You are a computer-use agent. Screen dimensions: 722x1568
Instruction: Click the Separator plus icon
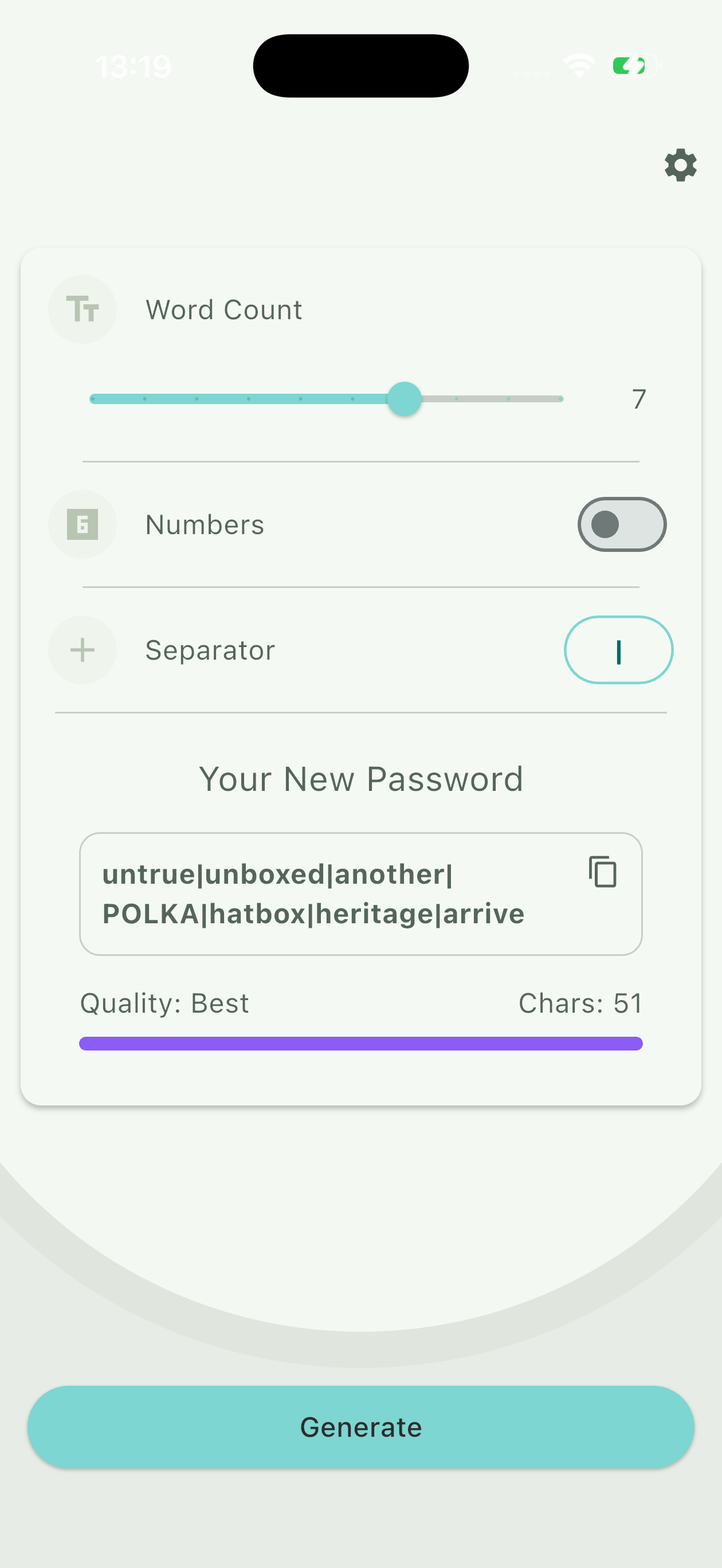click(82, 649)
